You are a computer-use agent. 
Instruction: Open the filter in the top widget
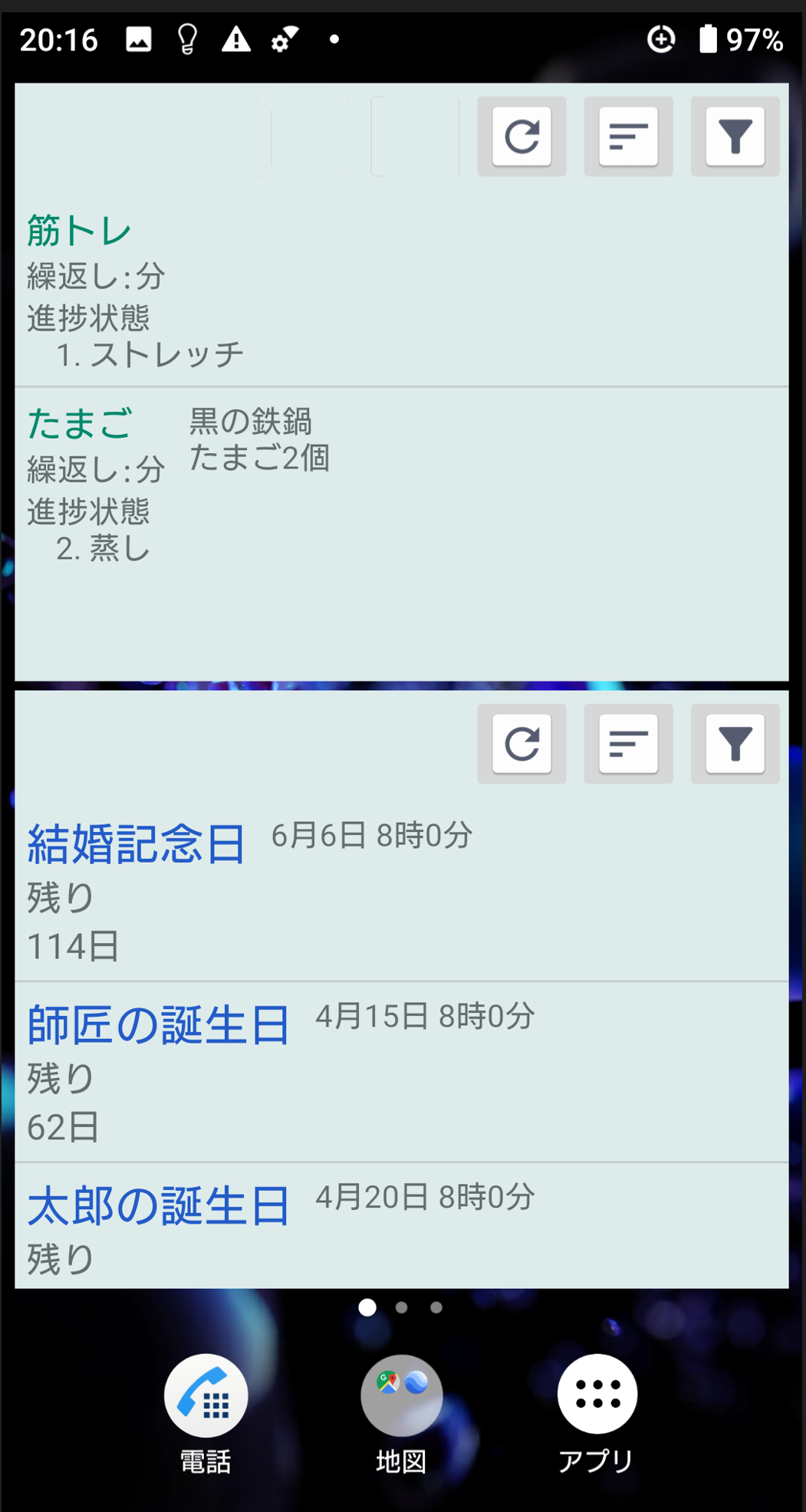[735, 136]
